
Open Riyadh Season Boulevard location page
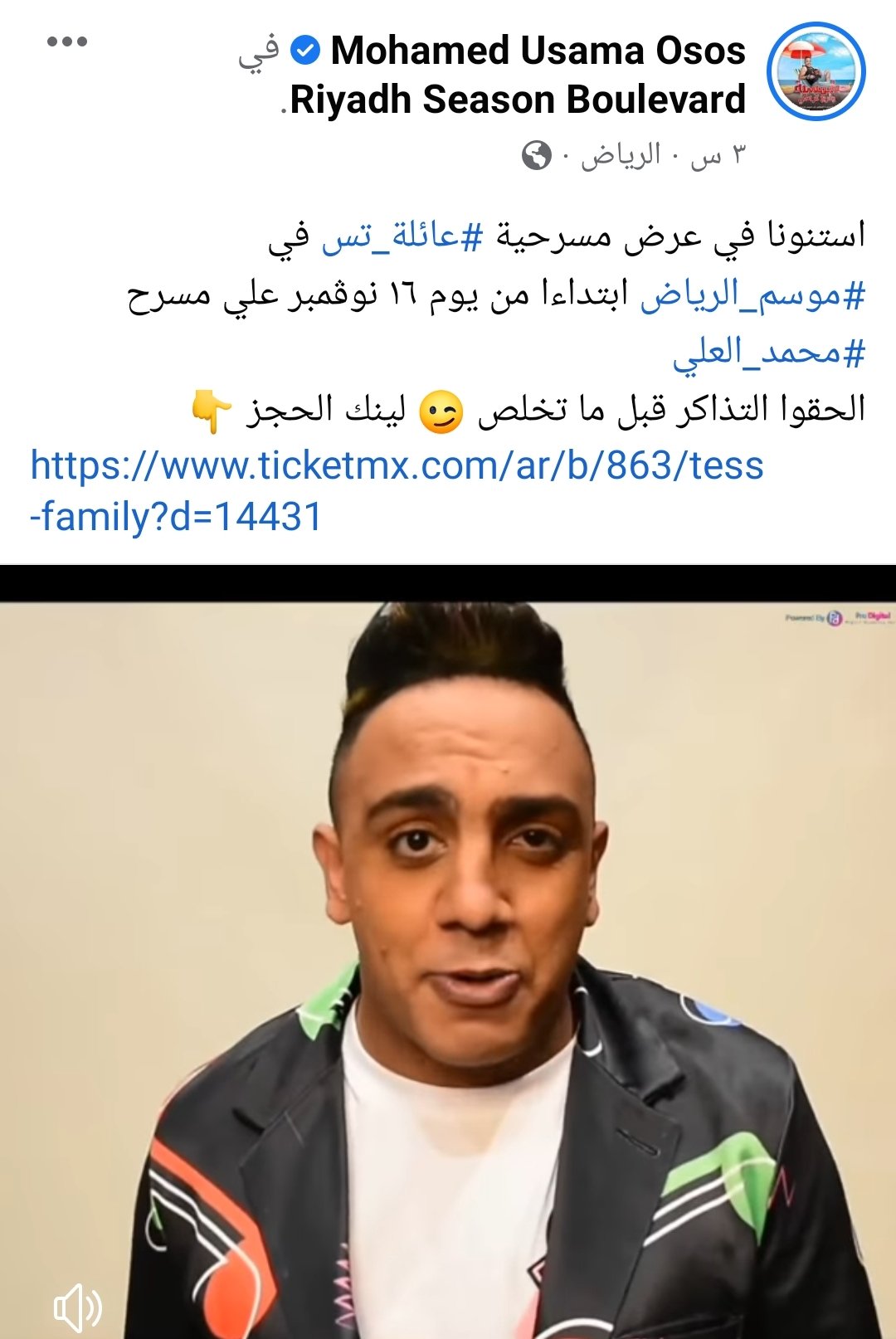coord(518,100)
